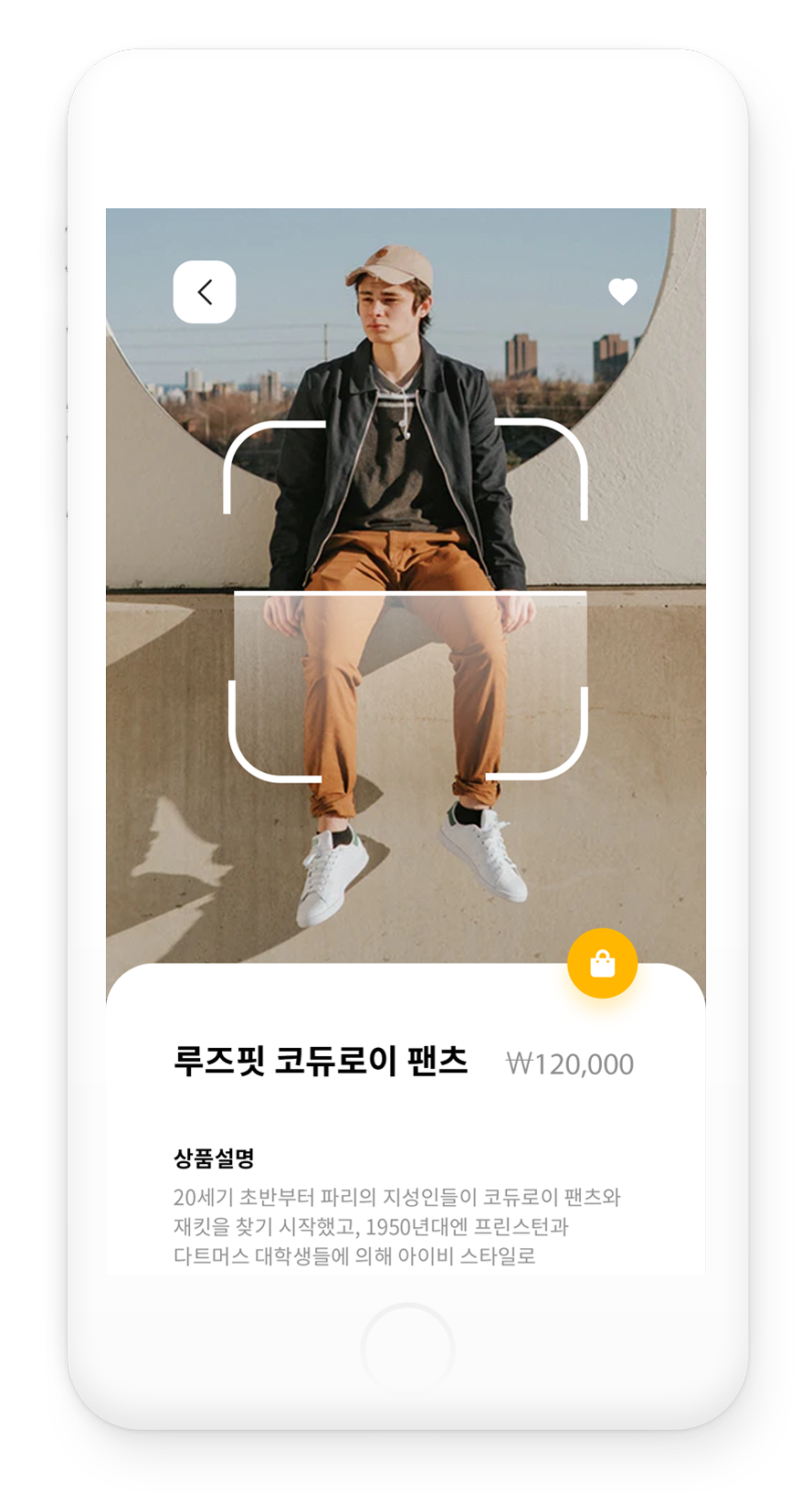Screen dimensions: 812x1502
Task: Go back with the arrow button
Action: pyautogui.click(x=205, y=292)
